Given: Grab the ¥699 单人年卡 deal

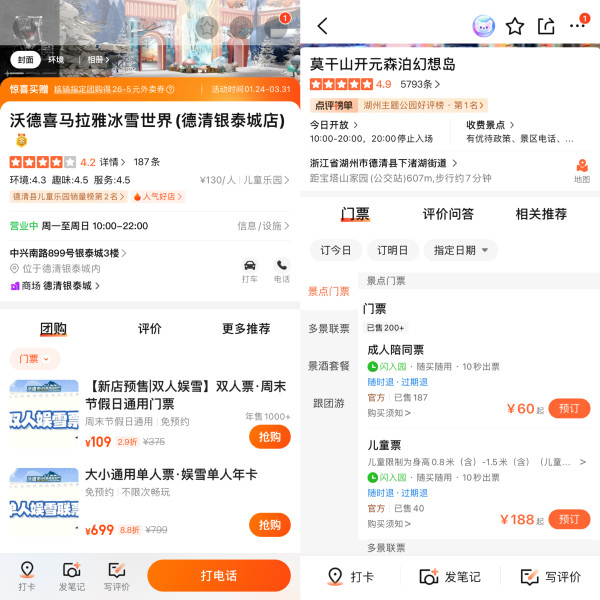Looking at the screenshot, I should (269, 525).
